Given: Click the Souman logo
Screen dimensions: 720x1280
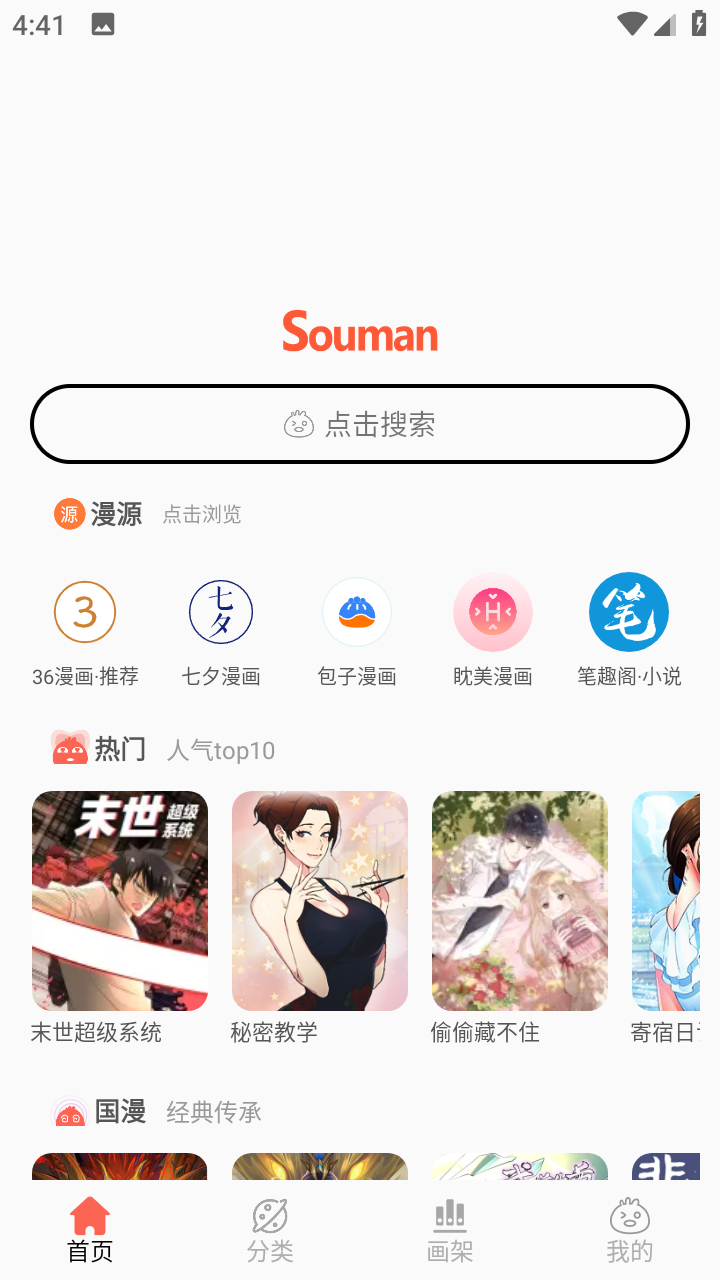Looking at the screenshot, I should pyautogui.click(x=360, y=334).
